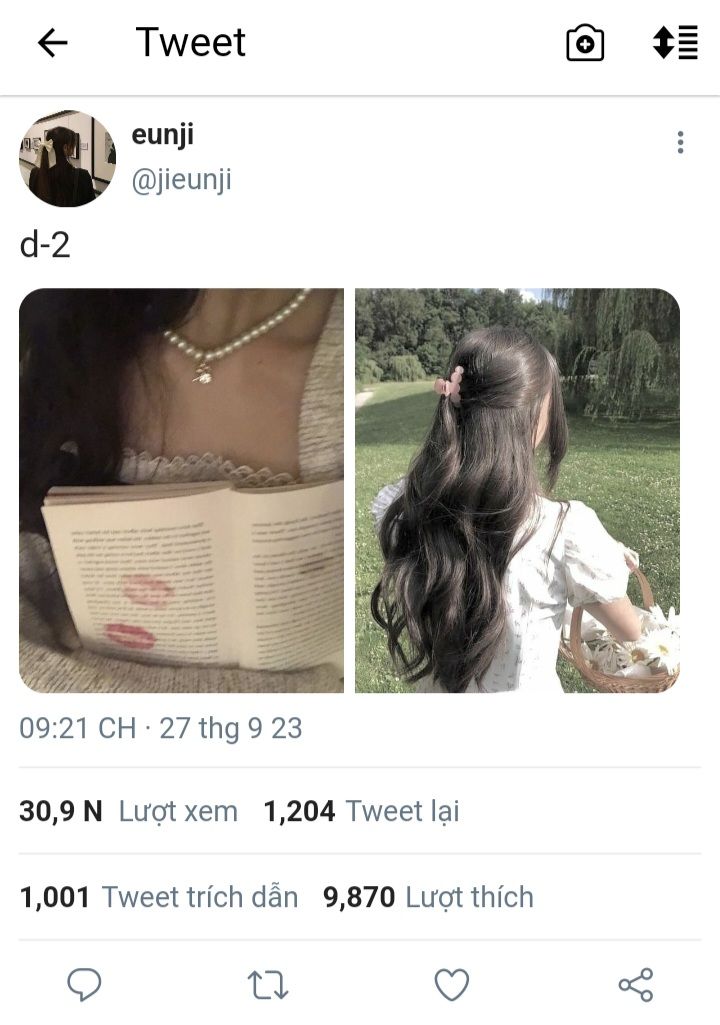Reply to the tweet with comment icon

(84, 984)
